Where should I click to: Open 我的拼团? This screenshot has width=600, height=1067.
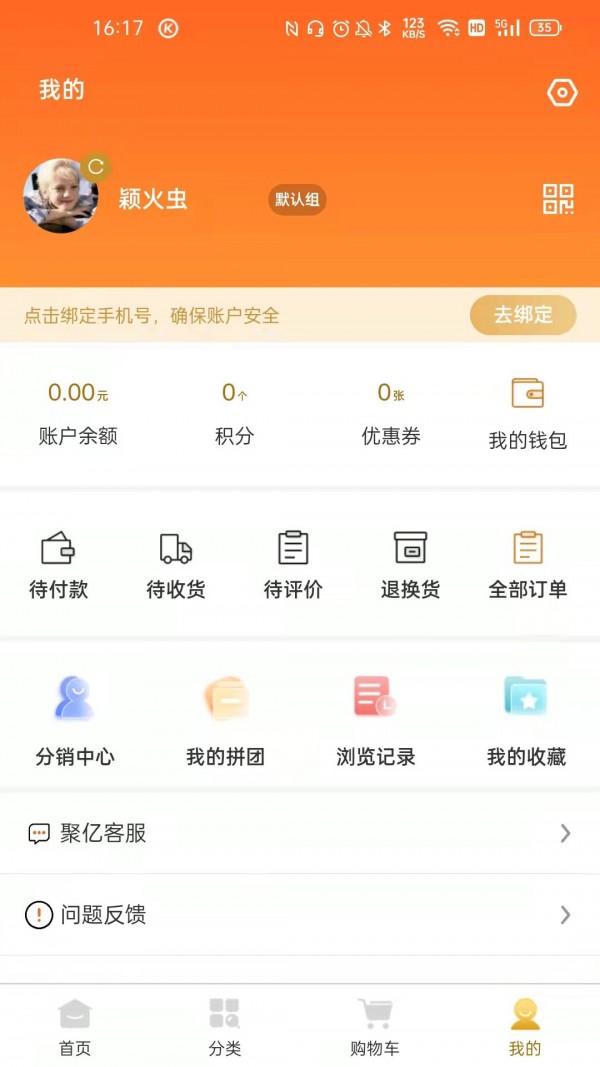click(225, 721)
